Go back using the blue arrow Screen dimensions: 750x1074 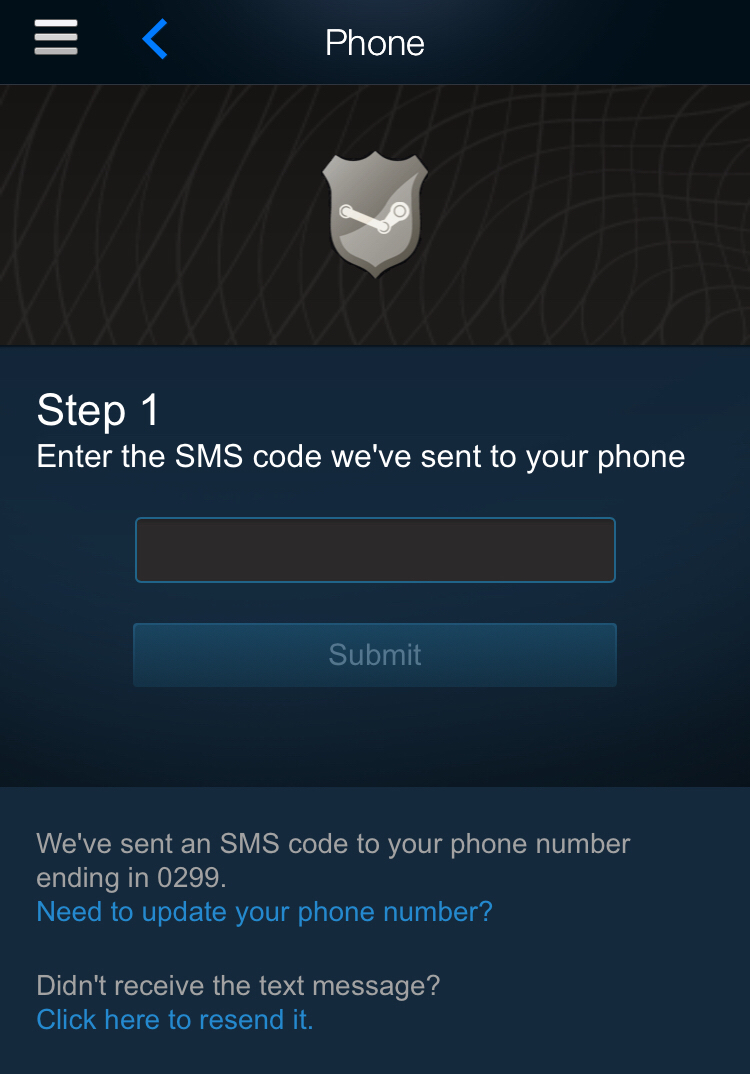coord(155,40)
